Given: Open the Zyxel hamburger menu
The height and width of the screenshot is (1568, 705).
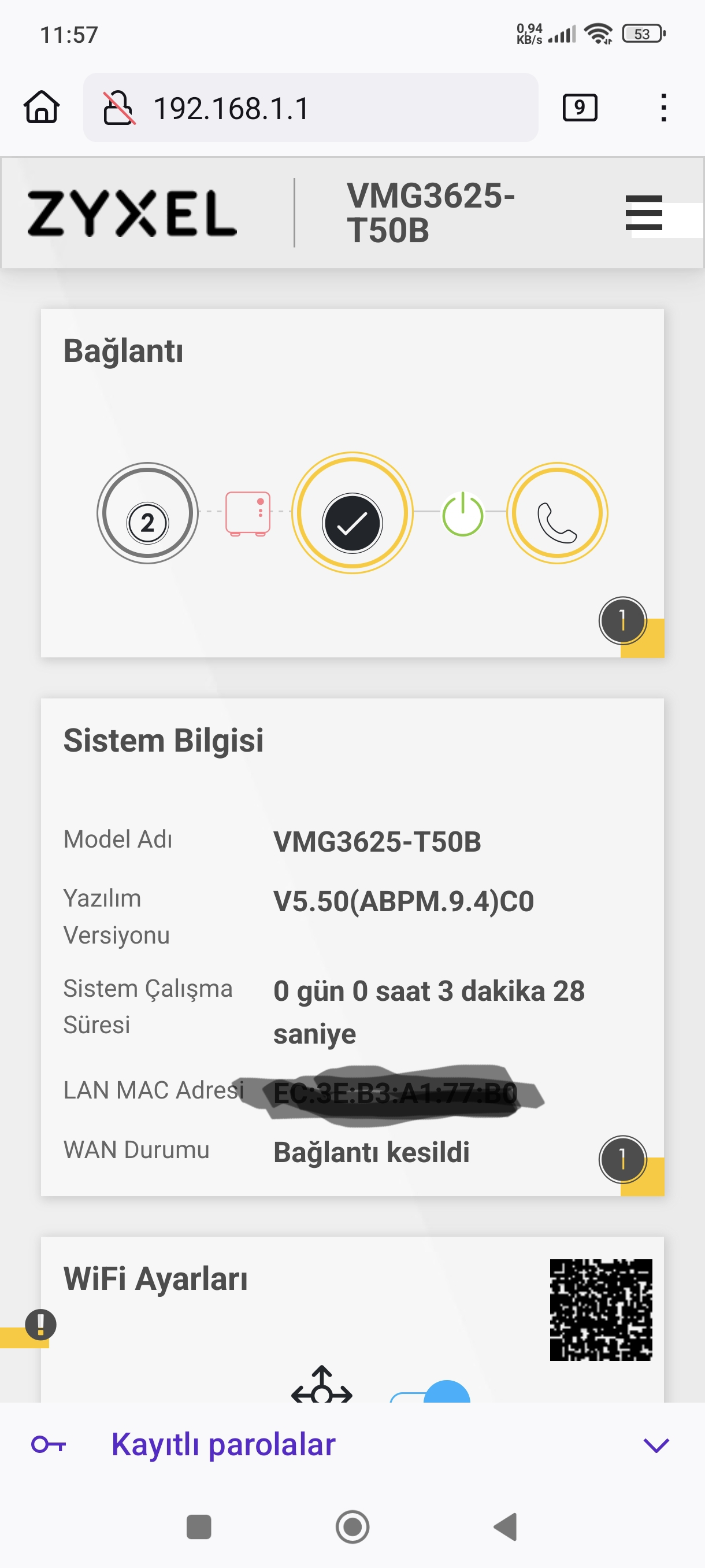Looking at the screenshot, I should click(644, 213).
